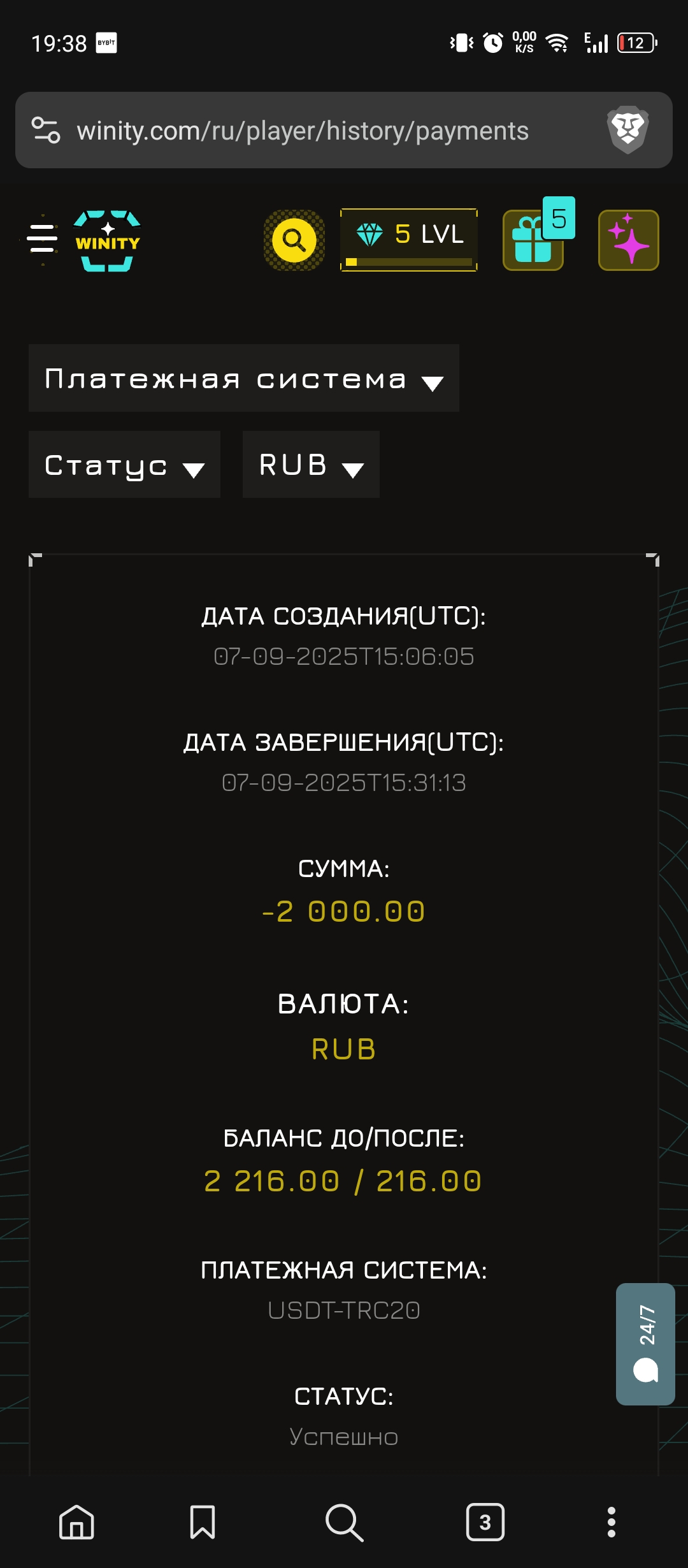Open the yellow search button
Screen dimensions: 688x1568
294,240
